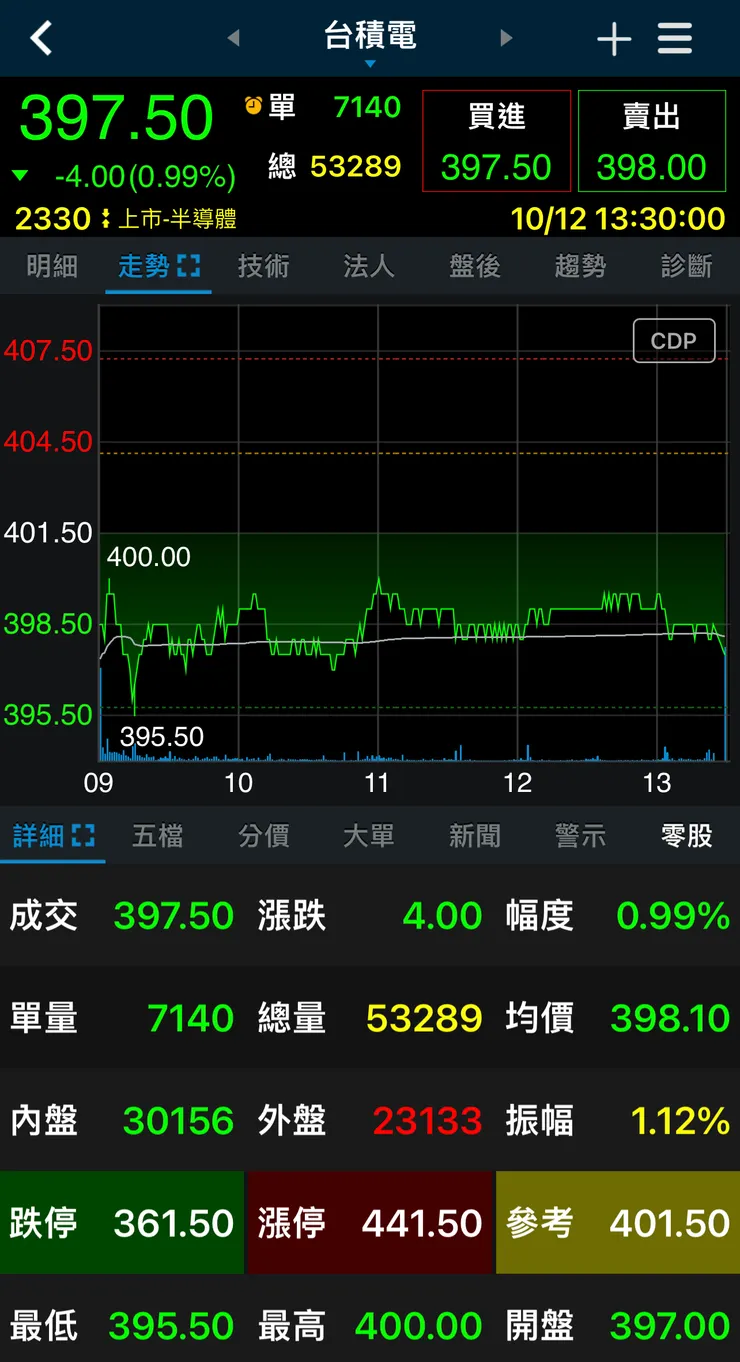
Task: View news in the 新聞 tab
Action: tap(474, 836)
